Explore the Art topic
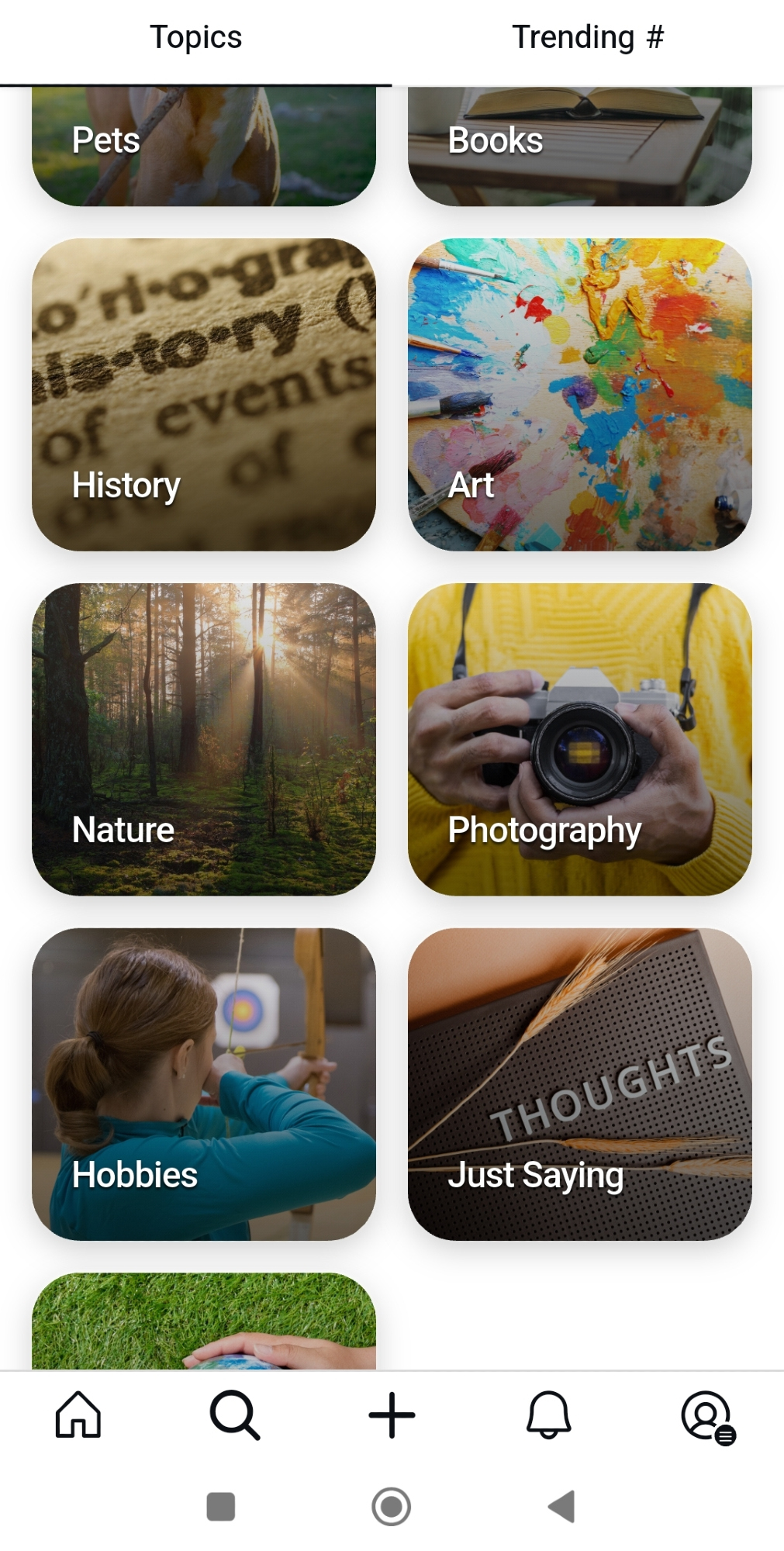 point(579,395)
